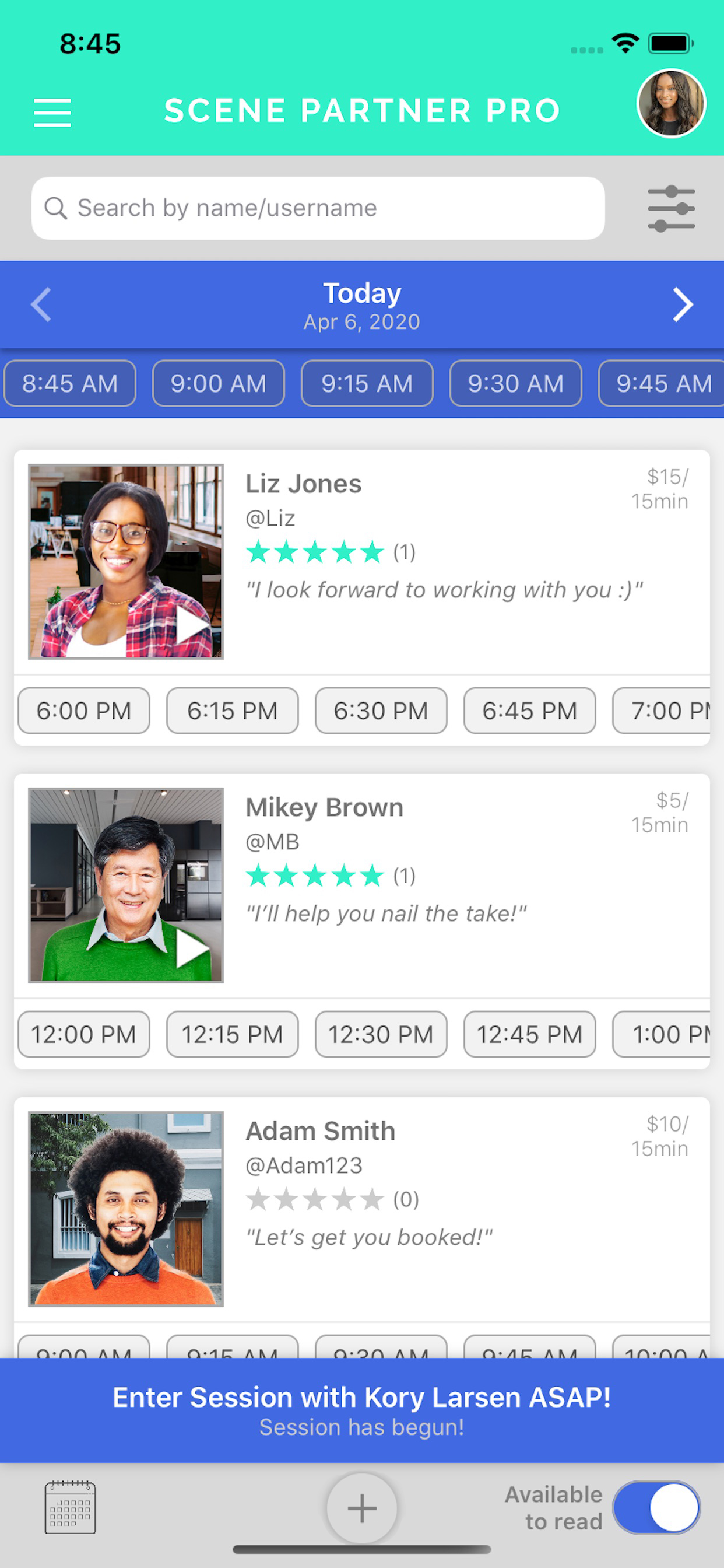
Task: Play Liz Jones's intro video
Action: tap(191, 626)
